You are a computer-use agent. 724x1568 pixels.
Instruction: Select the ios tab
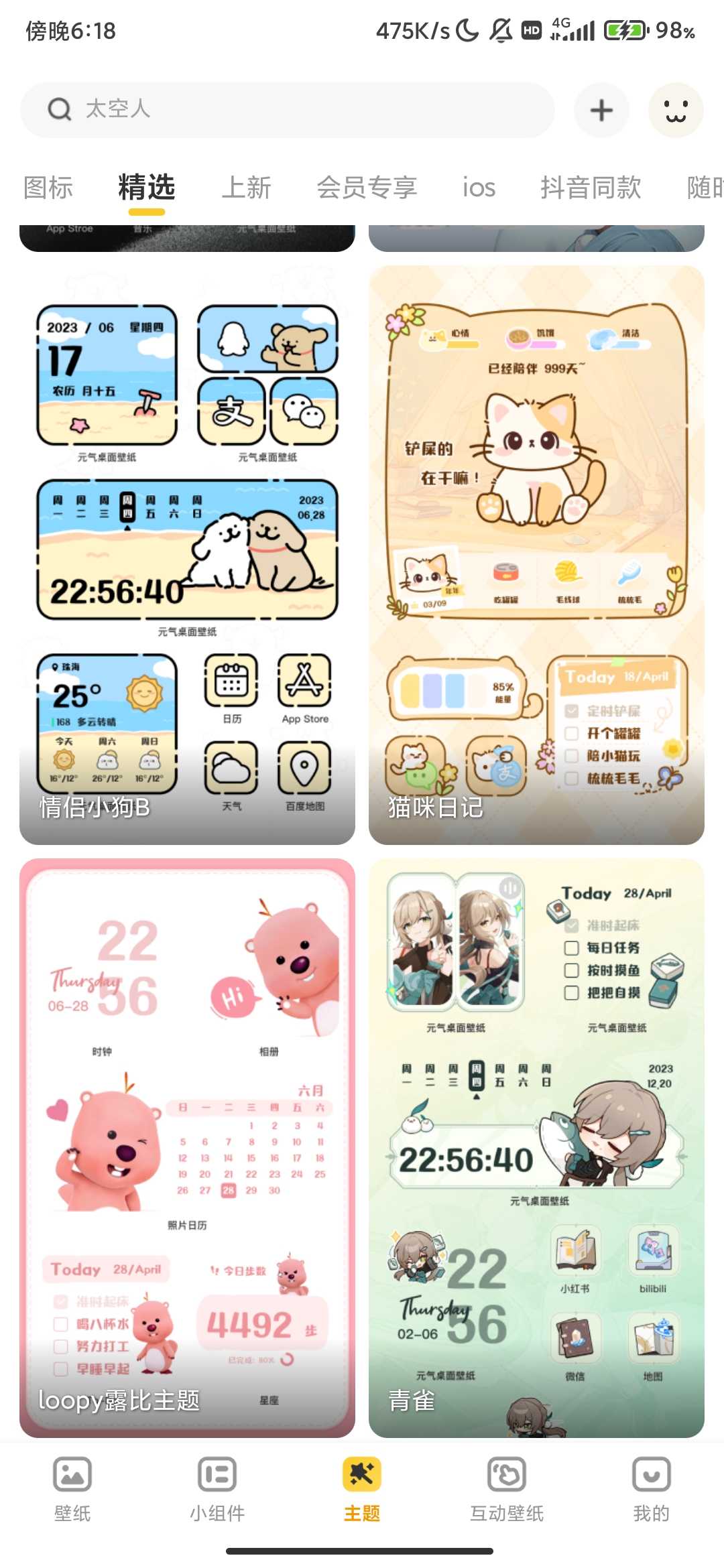479,188
